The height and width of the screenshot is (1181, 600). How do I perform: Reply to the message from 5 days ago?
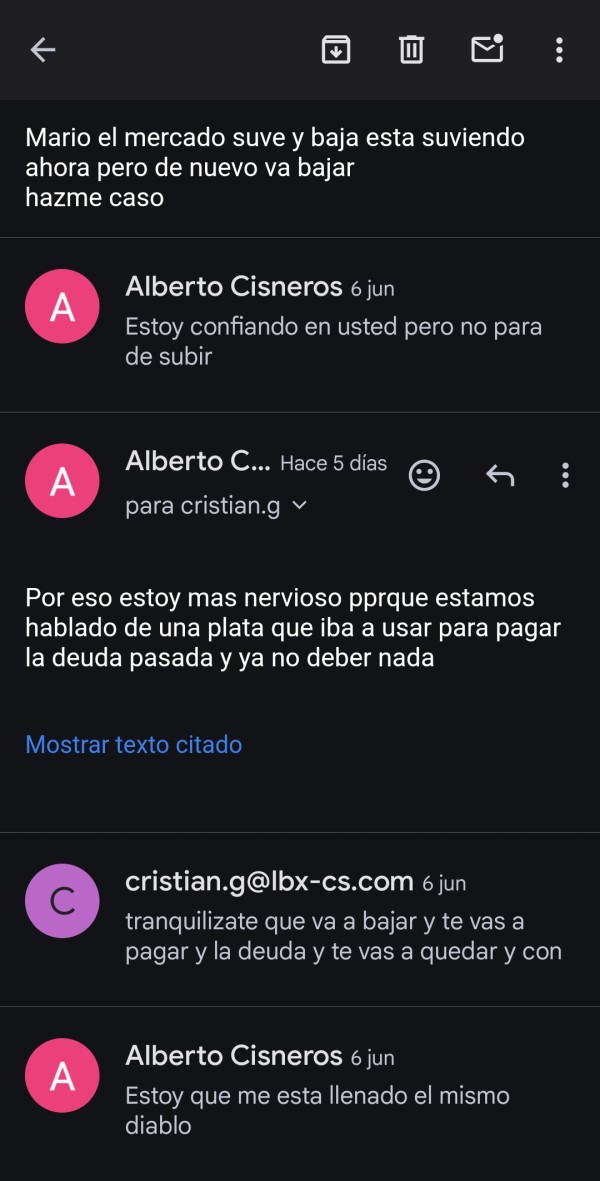pos(500,475)
